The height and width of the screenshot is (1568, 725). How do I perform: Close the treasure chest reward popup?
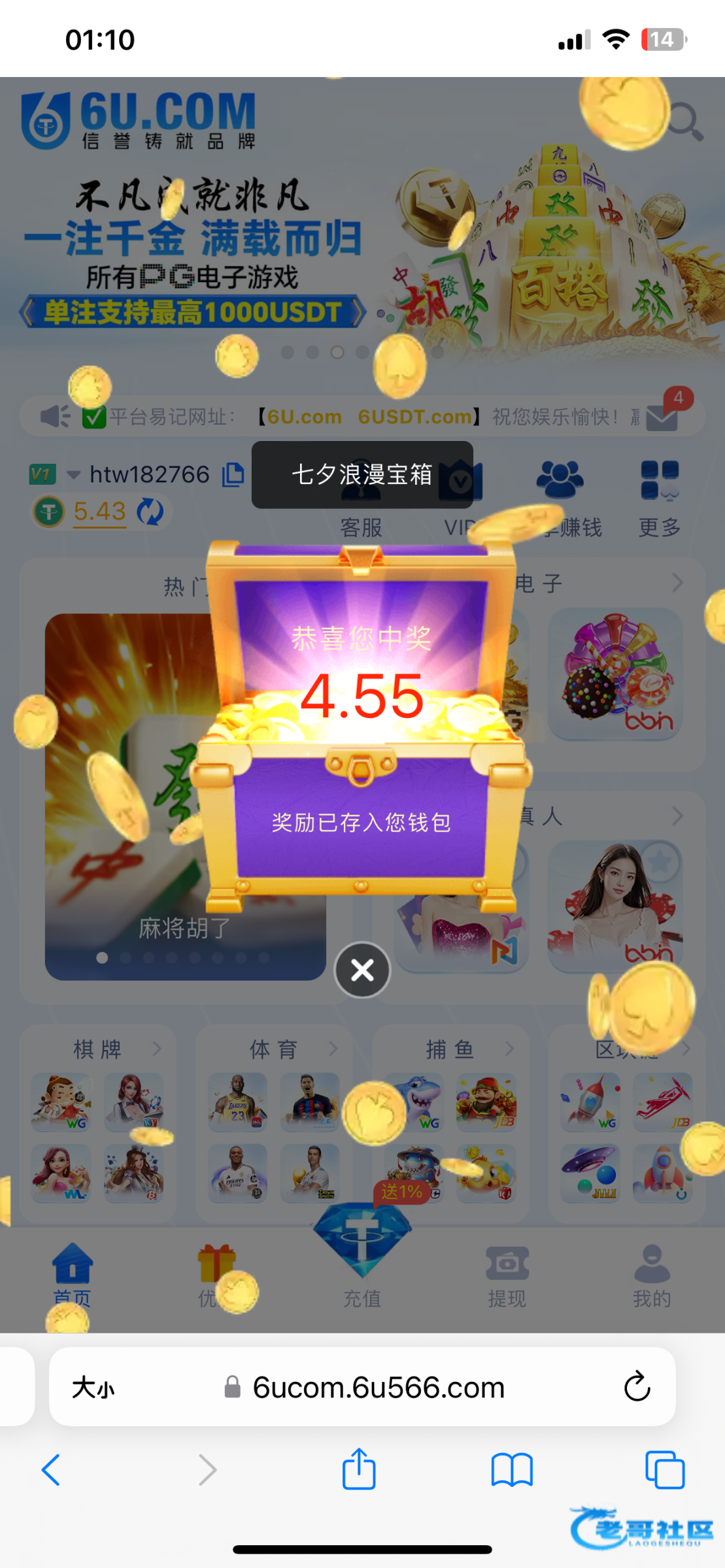coord(362,970)
